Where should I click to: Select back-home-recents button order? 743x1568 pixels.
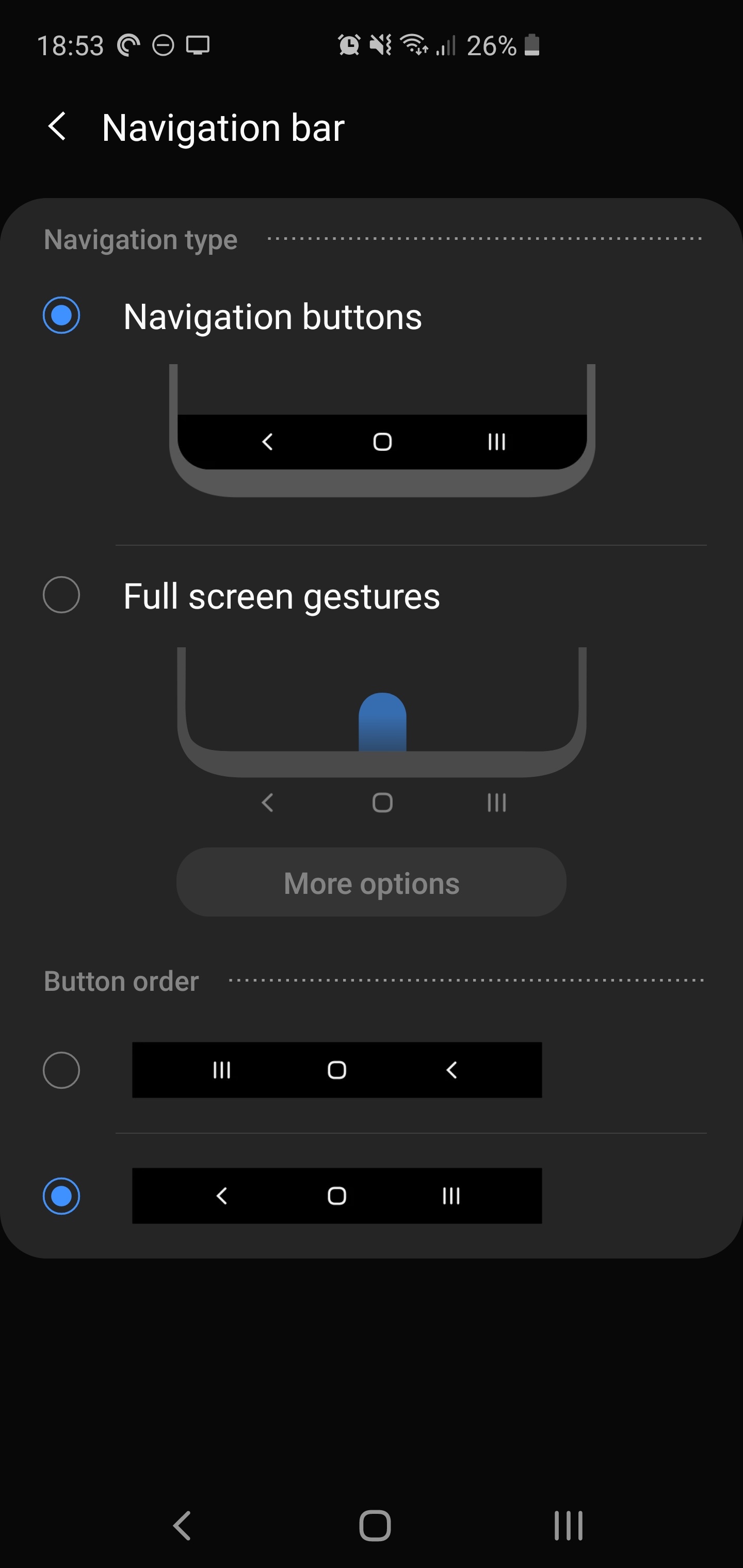tap(61, 1196)
